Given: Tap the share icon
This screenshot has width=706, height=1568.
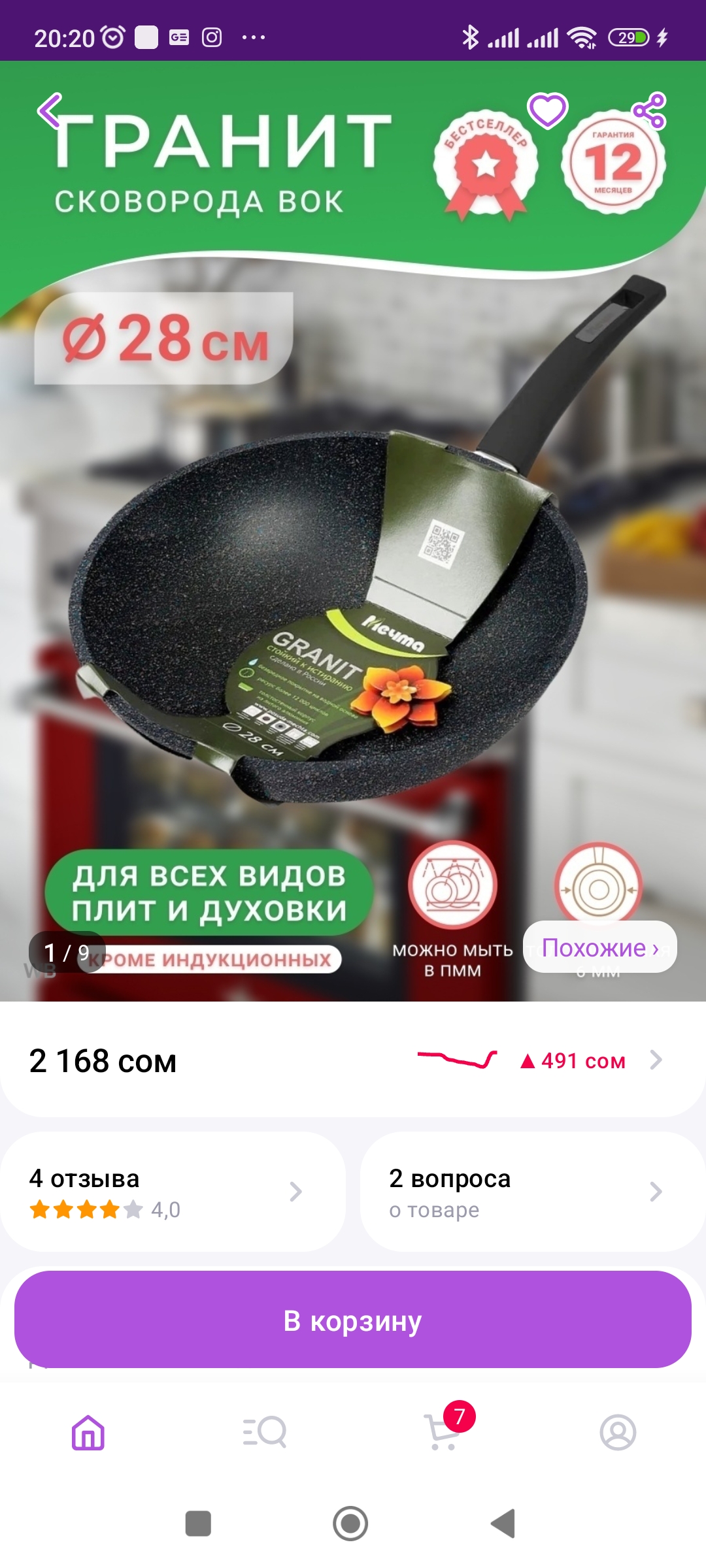Looking at the screenshot, I should (x=650, y=111).
